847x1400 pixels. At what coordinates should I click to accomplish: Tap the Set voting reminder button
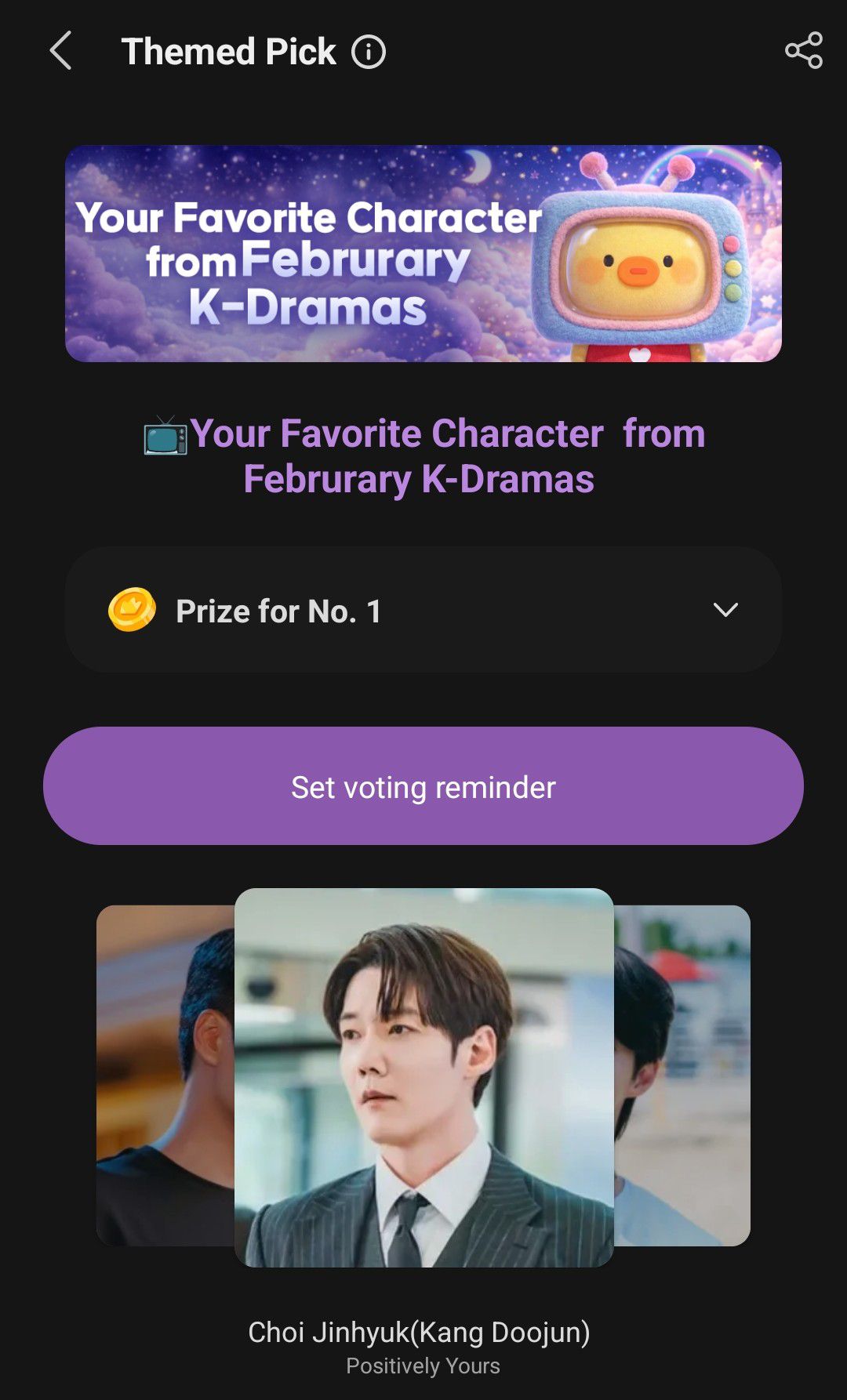[423, 786]
